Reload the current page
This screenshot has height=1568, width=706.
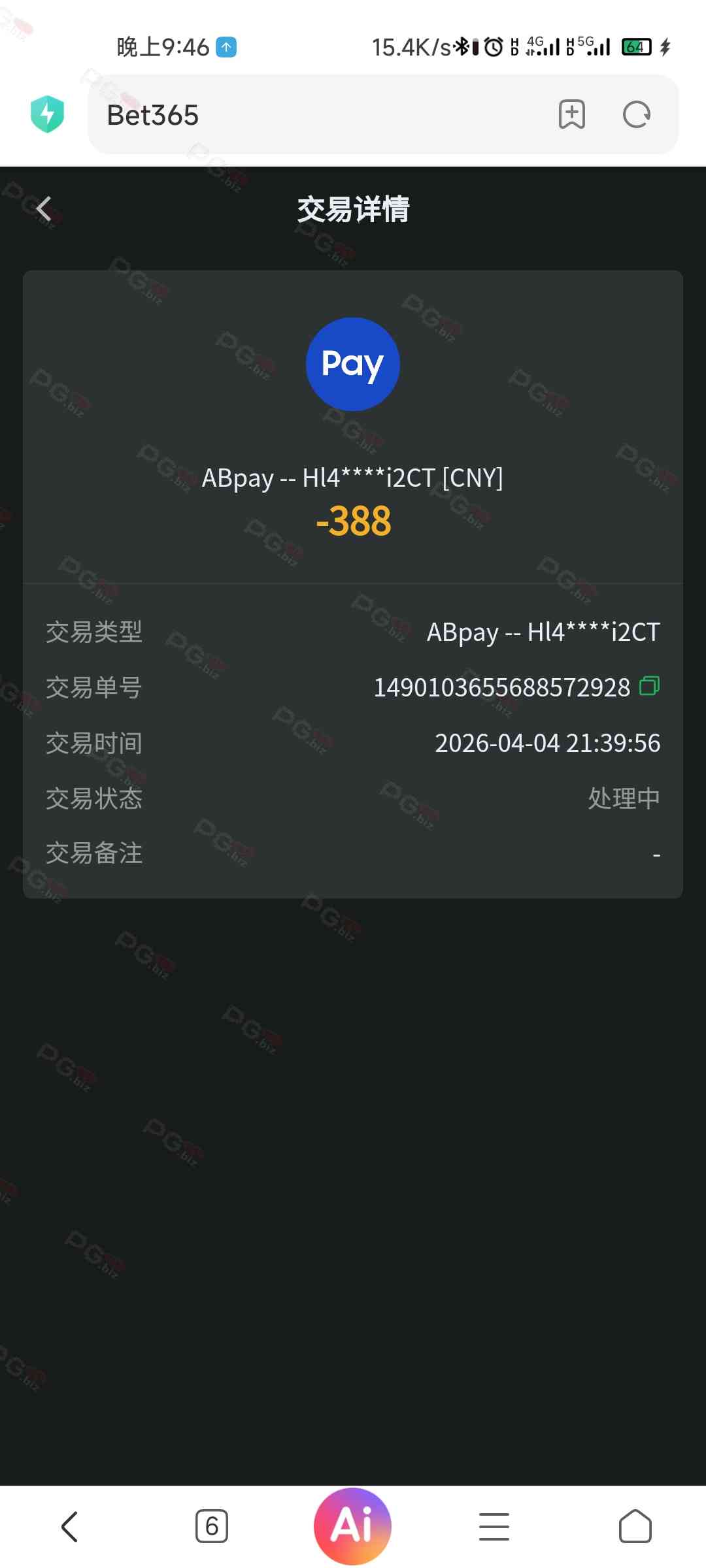click(636, 115)
